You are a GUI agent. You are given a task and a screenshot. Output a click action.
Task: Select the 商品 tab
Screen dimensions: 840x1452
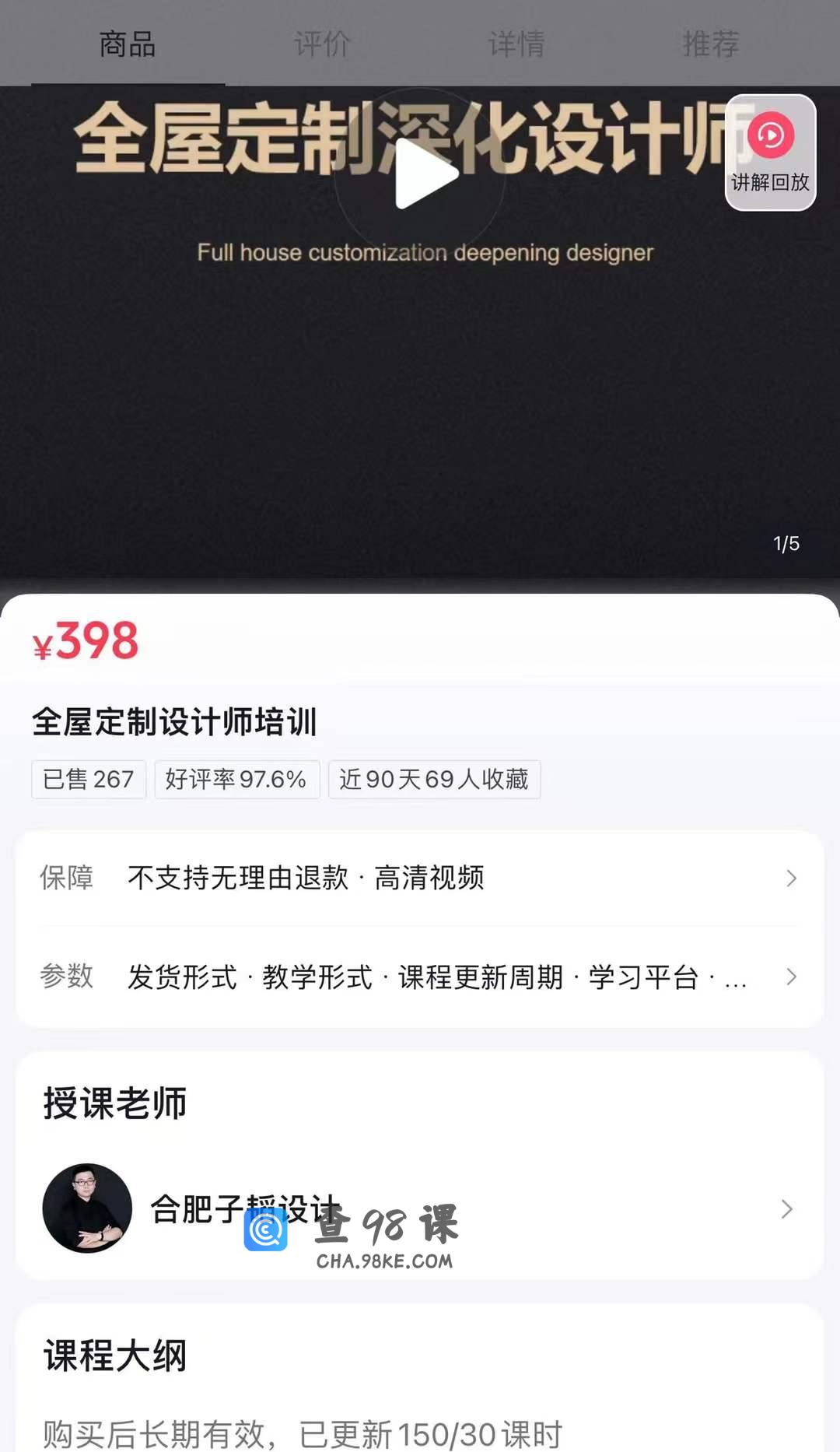128,44
